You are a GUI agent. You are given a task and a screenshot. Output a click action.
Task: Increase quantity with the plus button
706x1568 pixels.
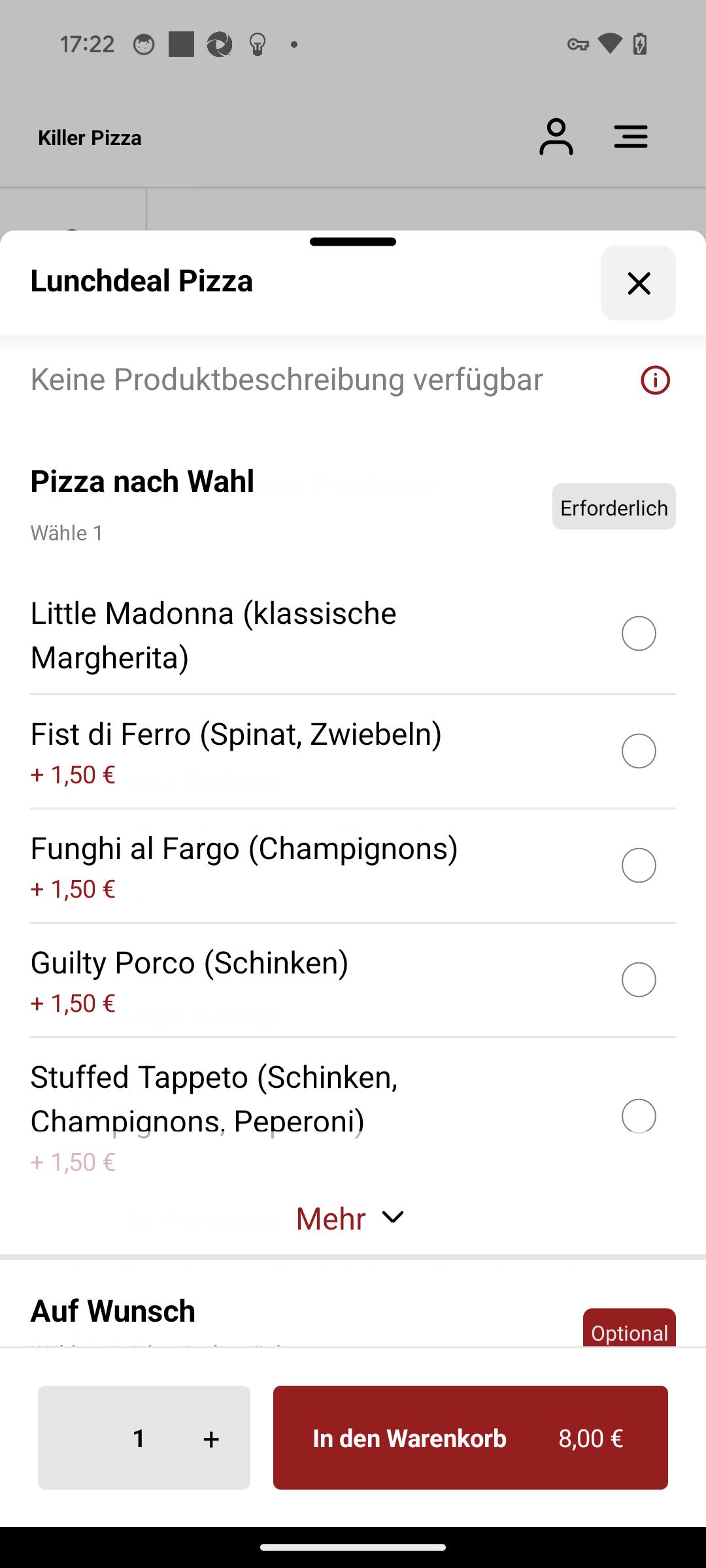pos(210,1438)
